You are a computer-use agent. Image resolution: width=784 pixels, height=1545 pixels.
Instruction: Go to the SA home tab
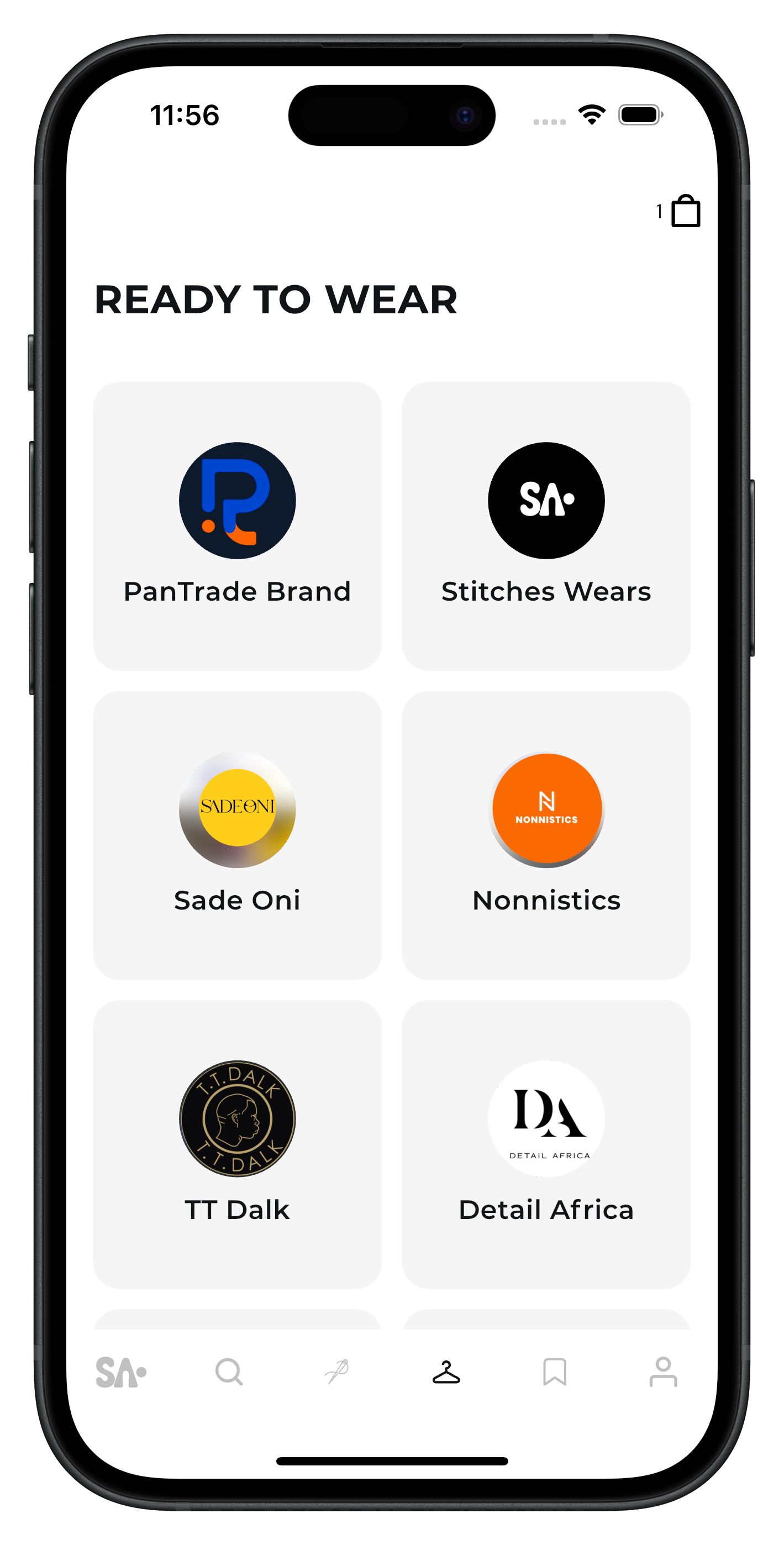120,1372
